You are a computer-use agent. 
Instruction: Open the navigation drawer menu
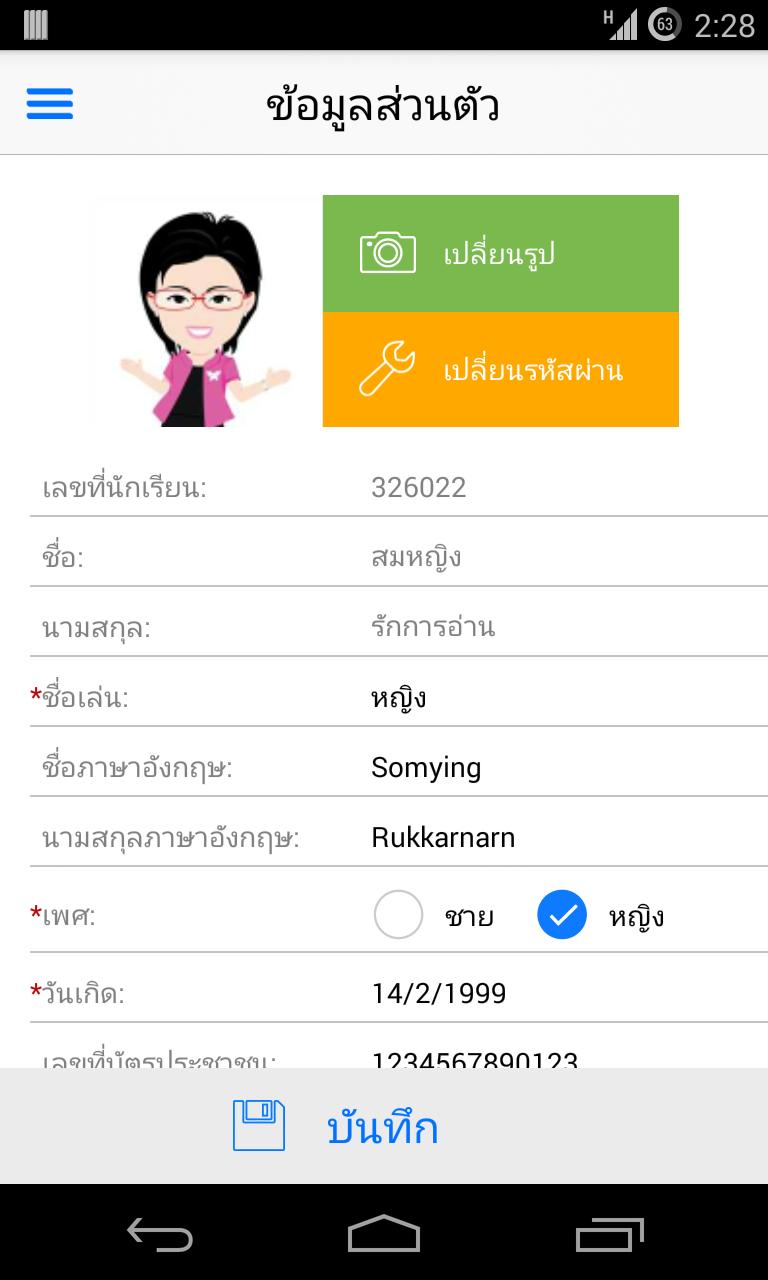(49, 104)
